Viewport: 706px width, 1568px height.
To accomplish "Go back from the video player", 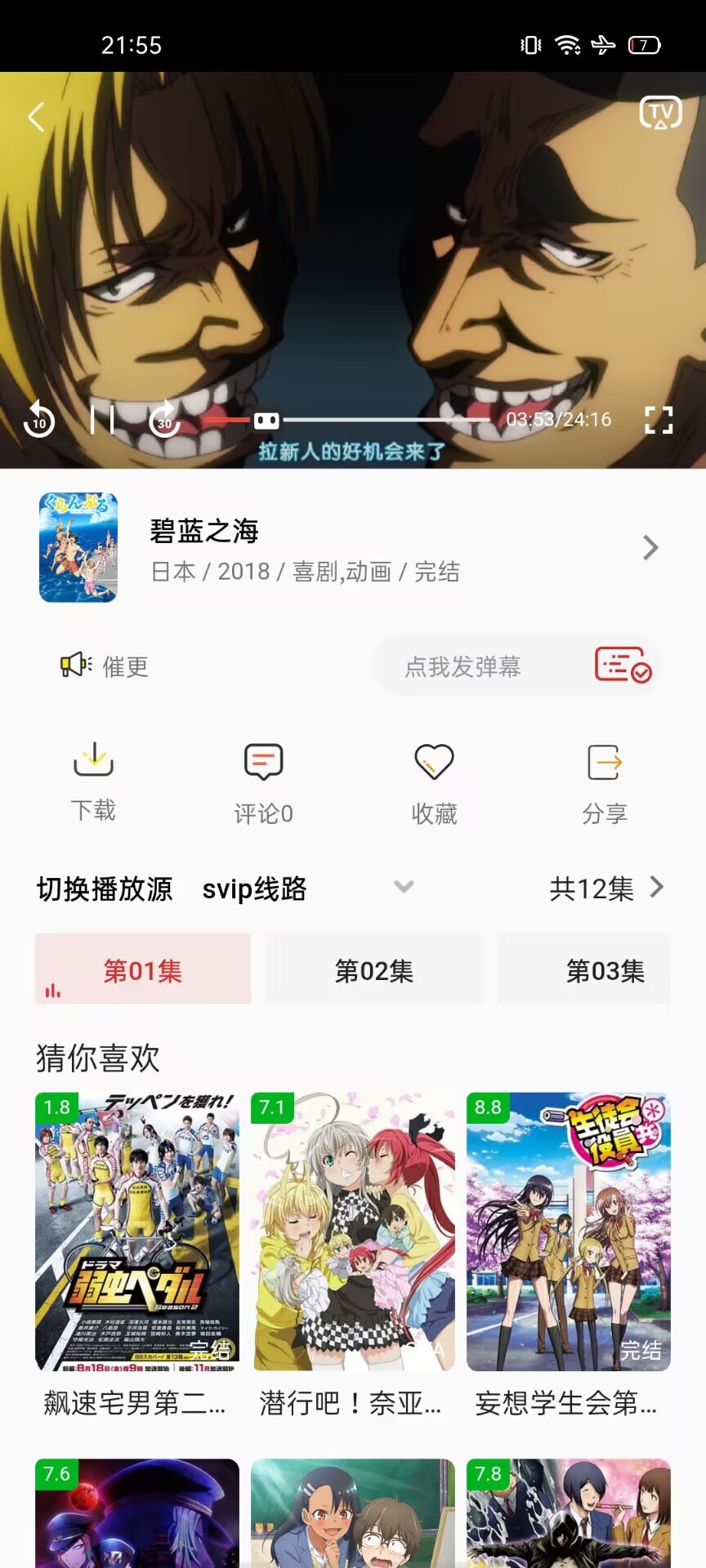I will tap(36, 118).
